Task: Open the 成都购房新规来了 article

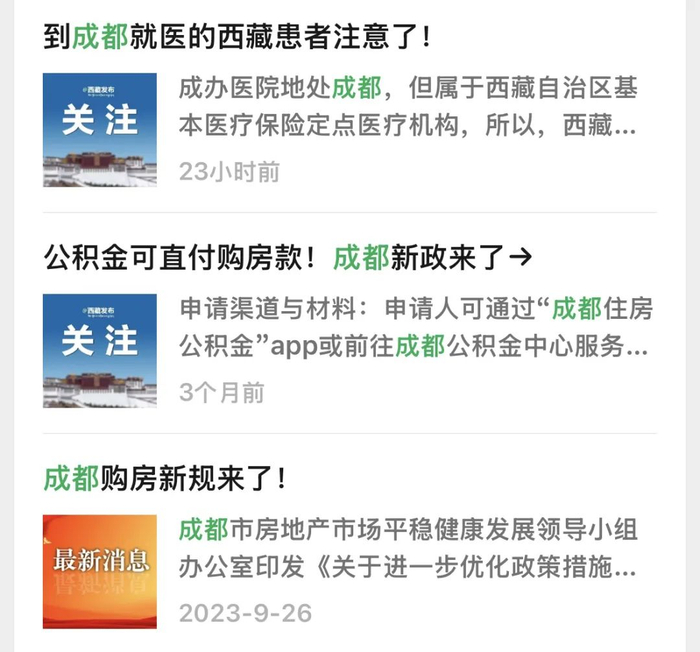Action: click(x=165, y=478)
